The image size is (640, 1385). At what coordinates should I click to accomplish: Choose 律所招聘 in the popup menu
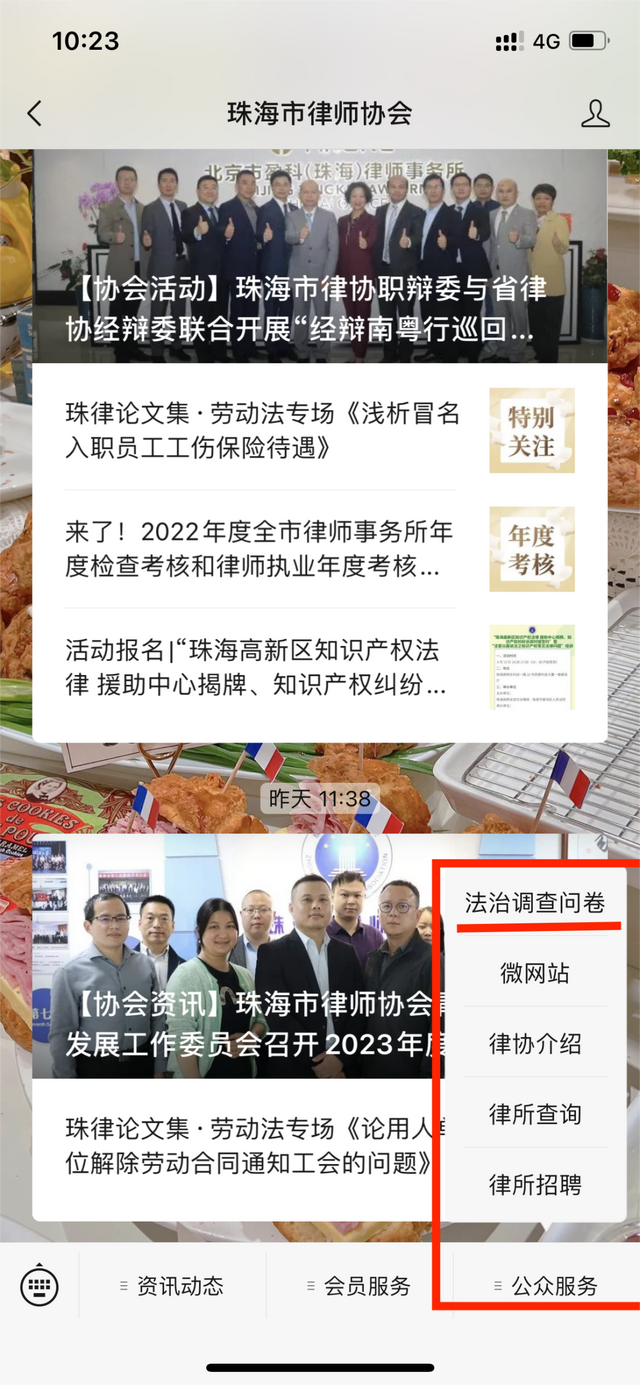(535, 1184)
